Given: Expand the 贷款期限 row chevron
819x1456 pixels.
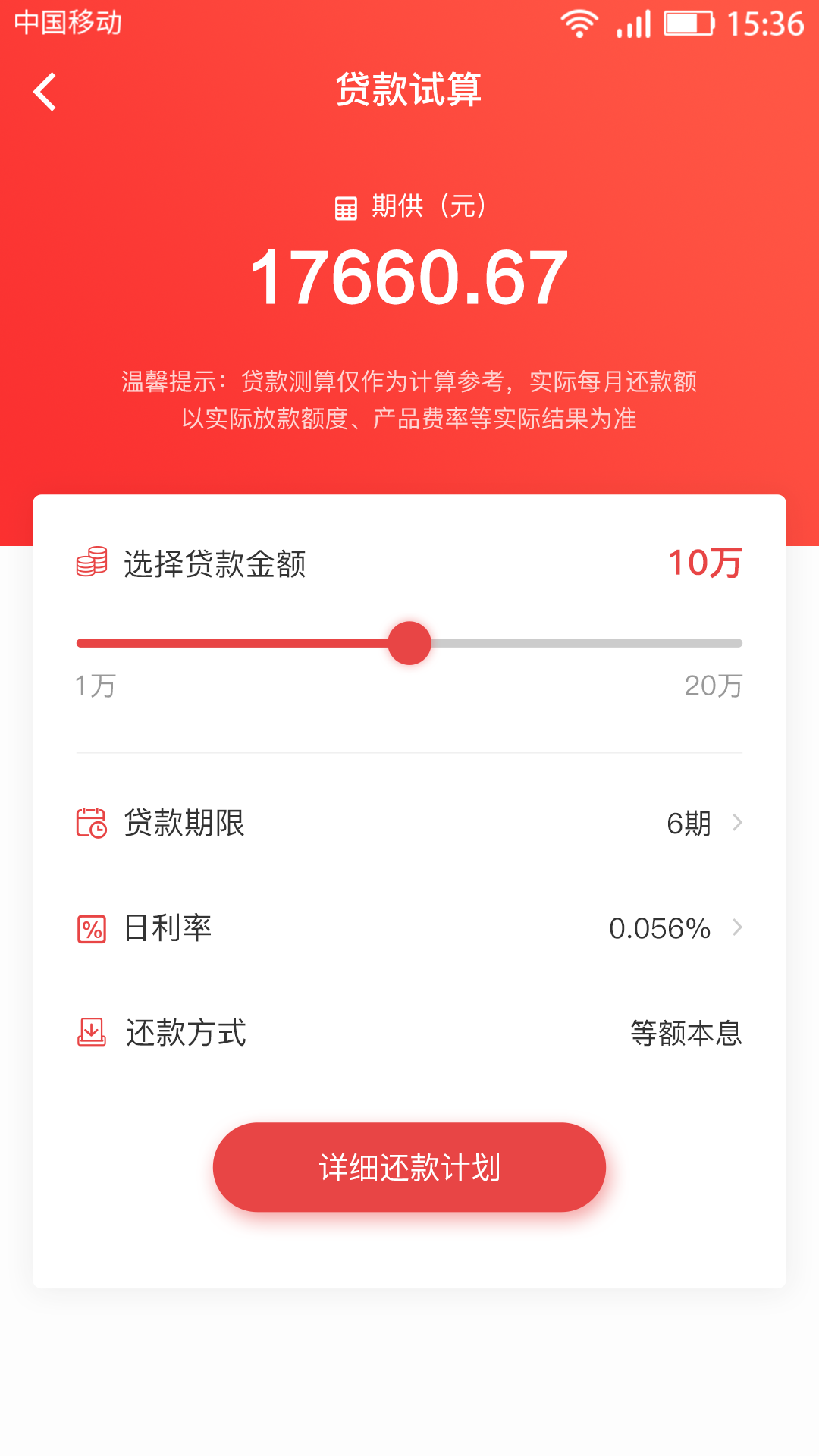Looking at the screenshot, I should coord(736,824).
